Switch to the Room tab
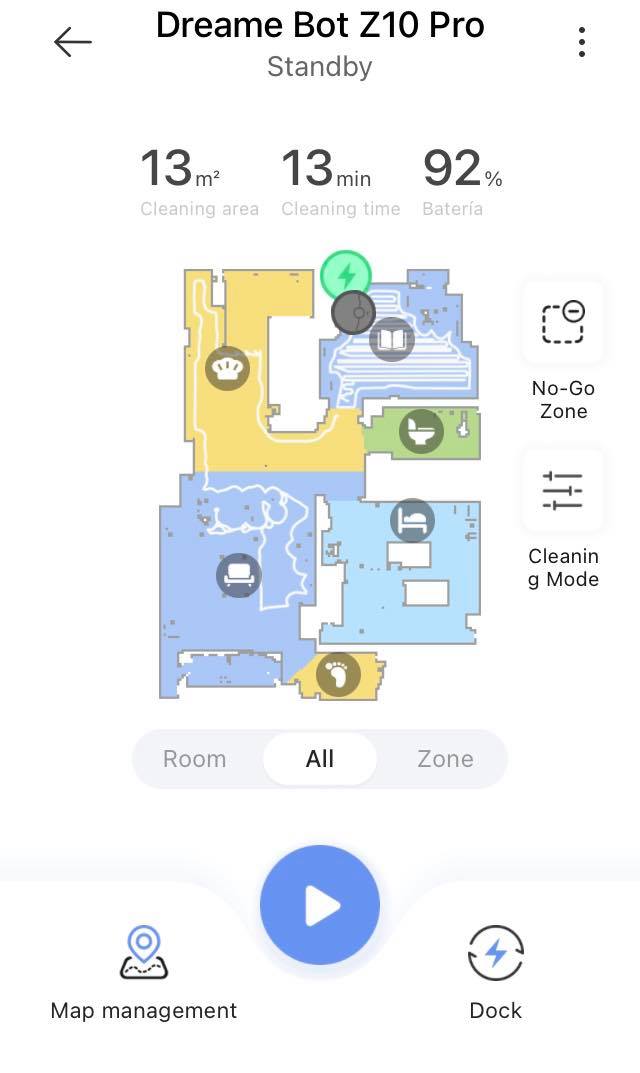 [194, 759]
